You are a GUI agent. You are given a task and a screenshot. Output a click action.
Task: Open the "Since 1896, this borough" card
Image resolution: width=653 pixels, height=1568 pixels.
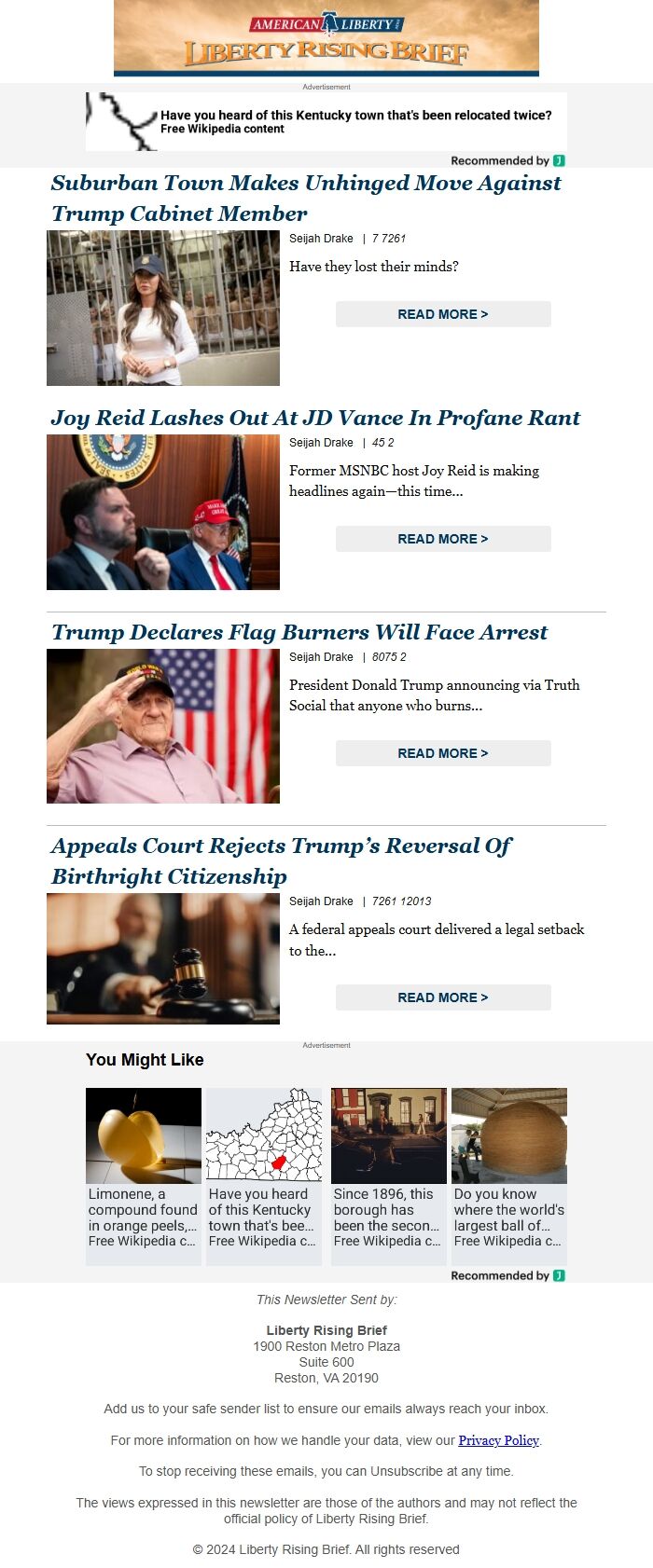coord(389,1176)
